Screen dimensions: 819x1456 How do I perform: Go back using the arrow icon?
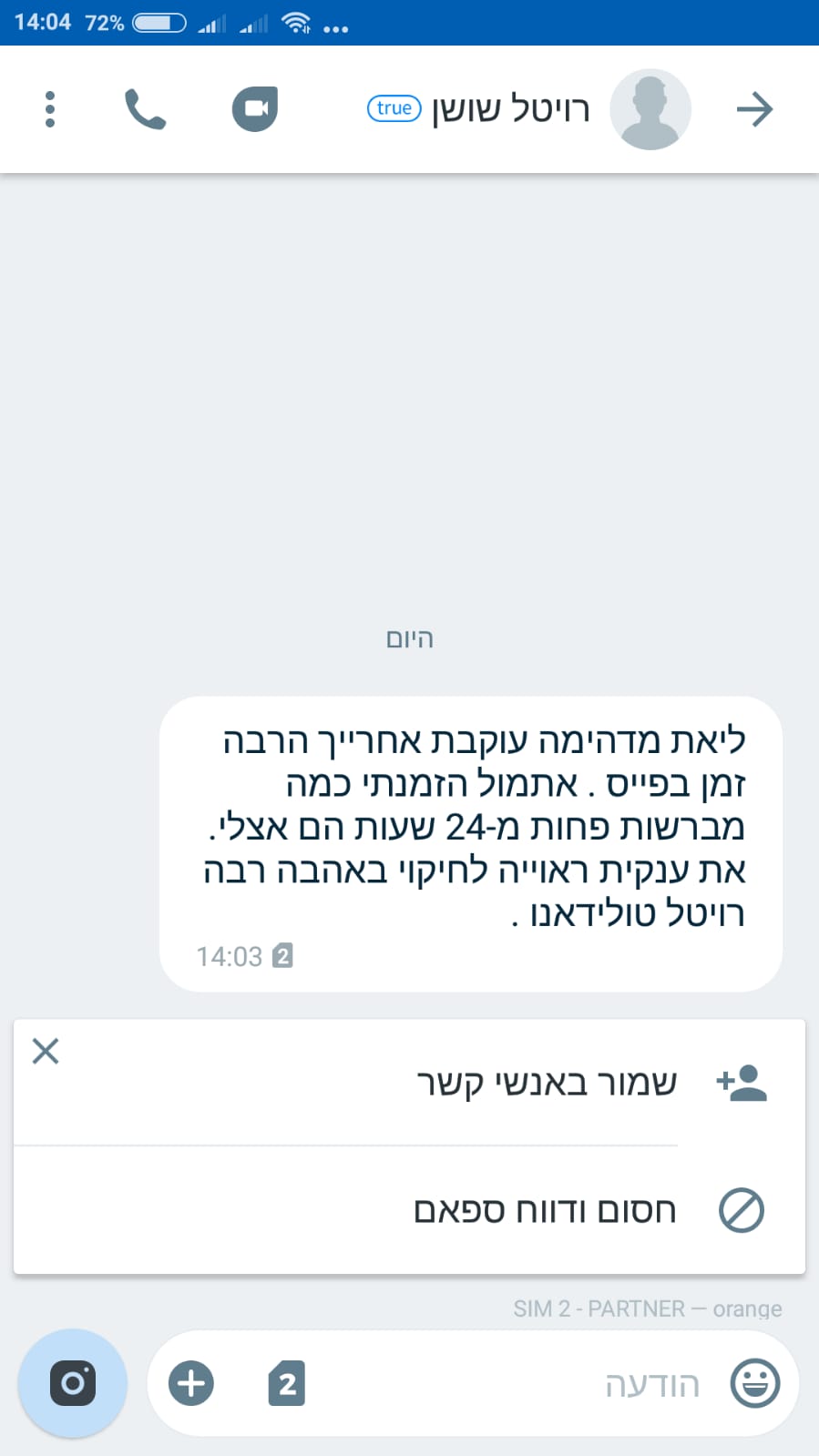click(x=754, y=109)
